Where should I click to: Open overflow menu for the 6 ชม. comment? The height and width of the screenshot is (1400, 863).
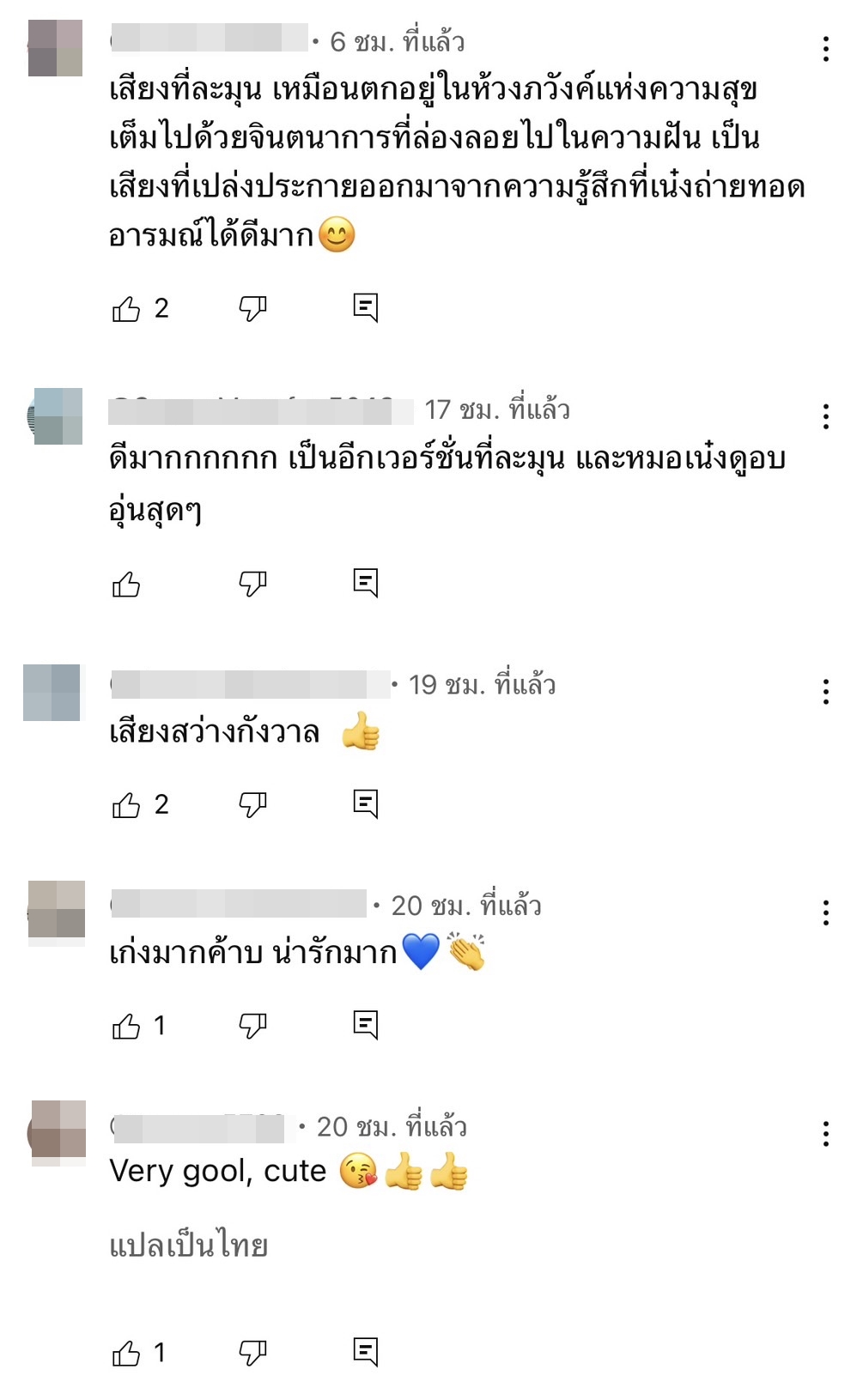826,49
